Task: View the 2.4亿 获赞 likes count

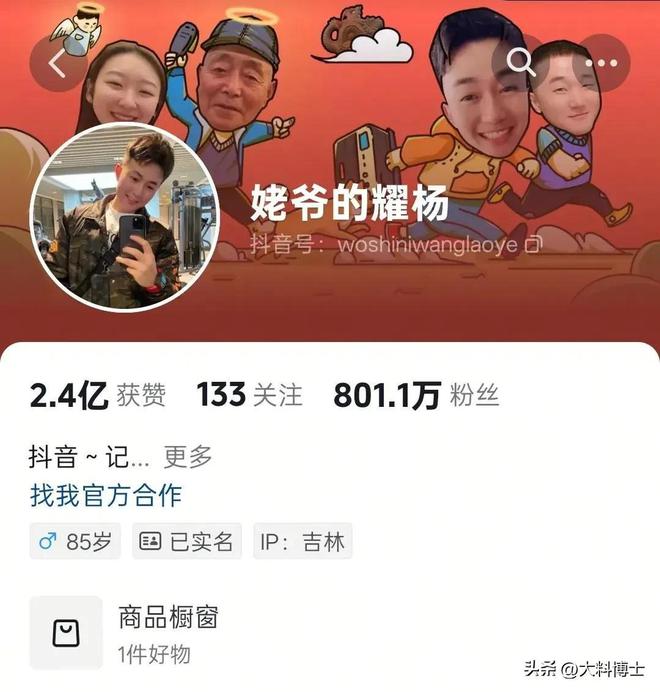Action: tap(97, 396)
